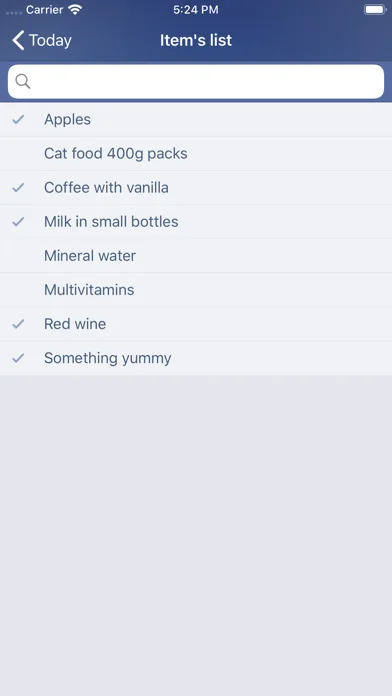
Task: Toggle the Something yummy item
Action: coord(196,358)
